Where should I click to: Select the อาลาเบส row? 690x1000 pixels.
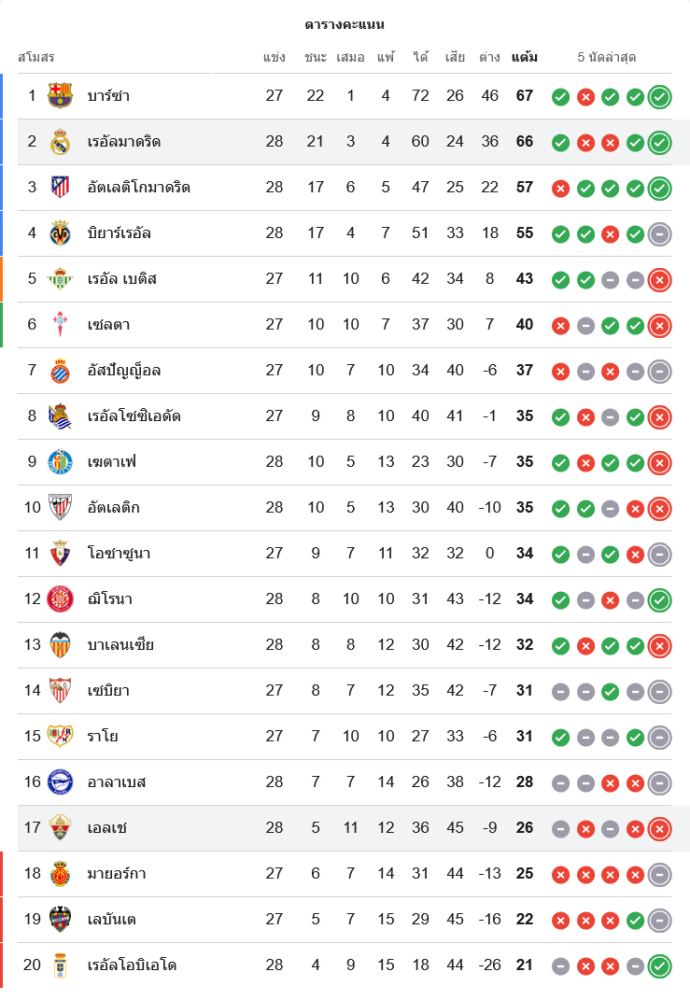pos(117,782)
